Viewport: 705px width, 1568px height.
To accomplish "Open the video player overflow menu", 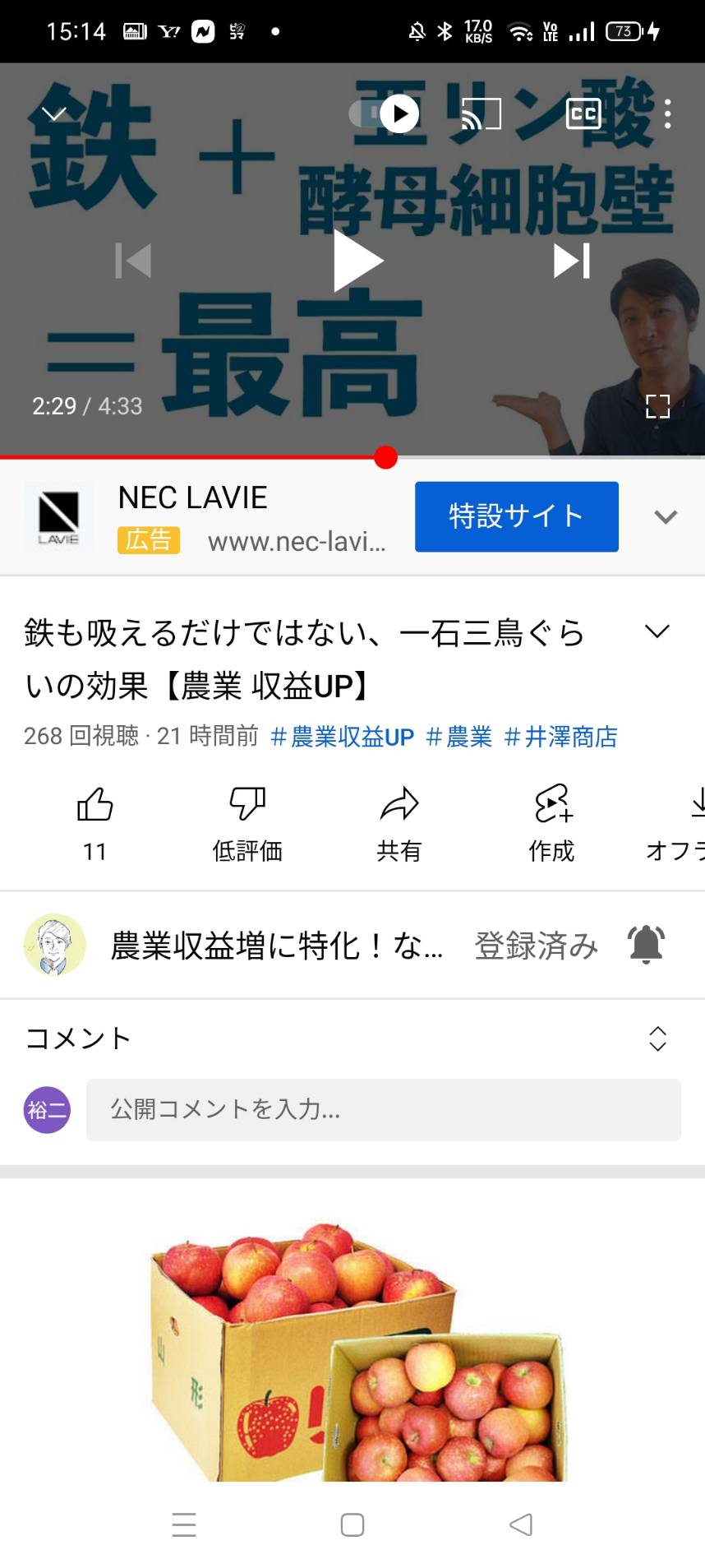I will tap(667, 113).
